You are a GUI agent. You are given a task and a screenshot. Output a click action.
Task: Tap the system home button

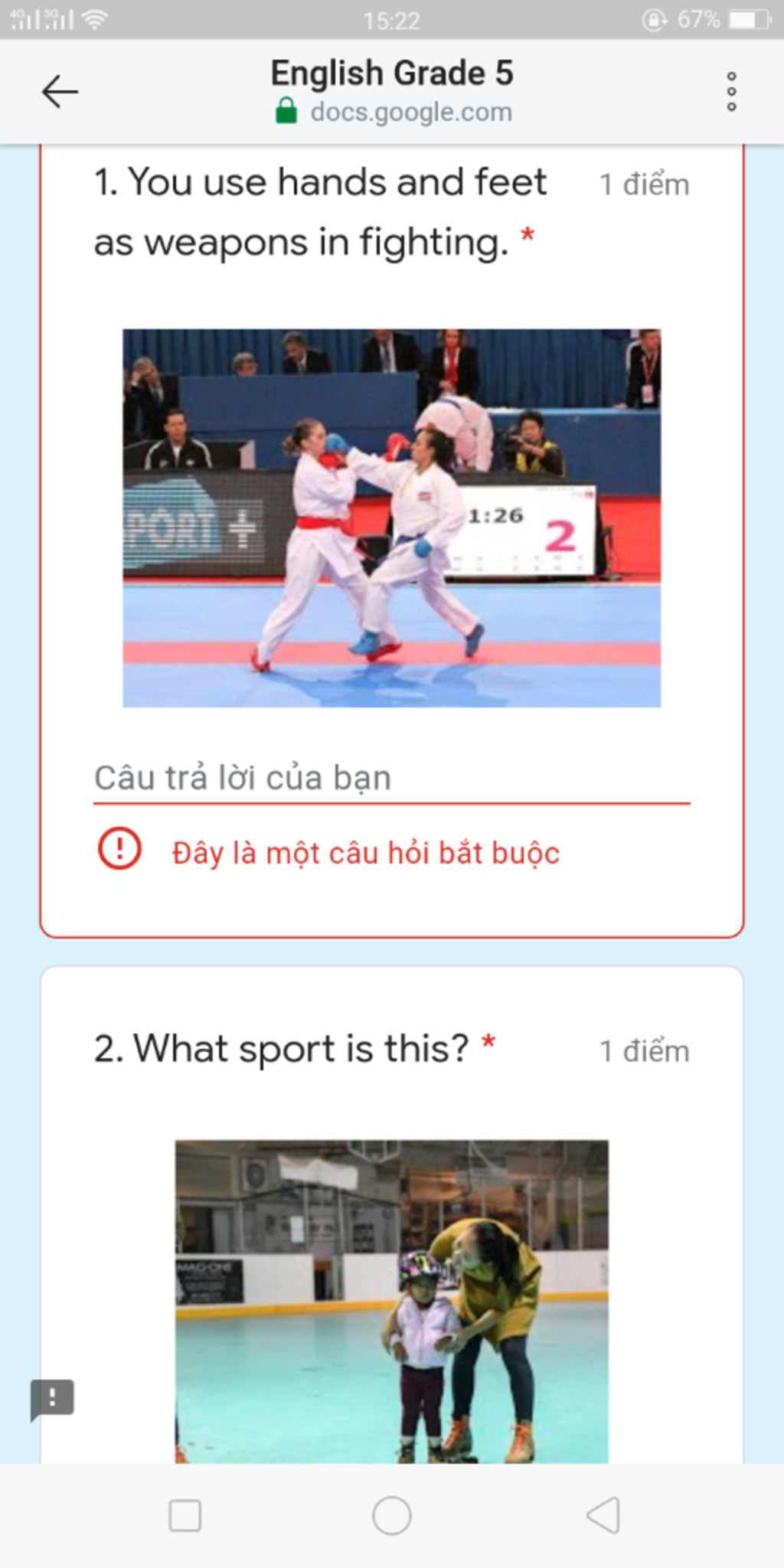(391, 1515)
